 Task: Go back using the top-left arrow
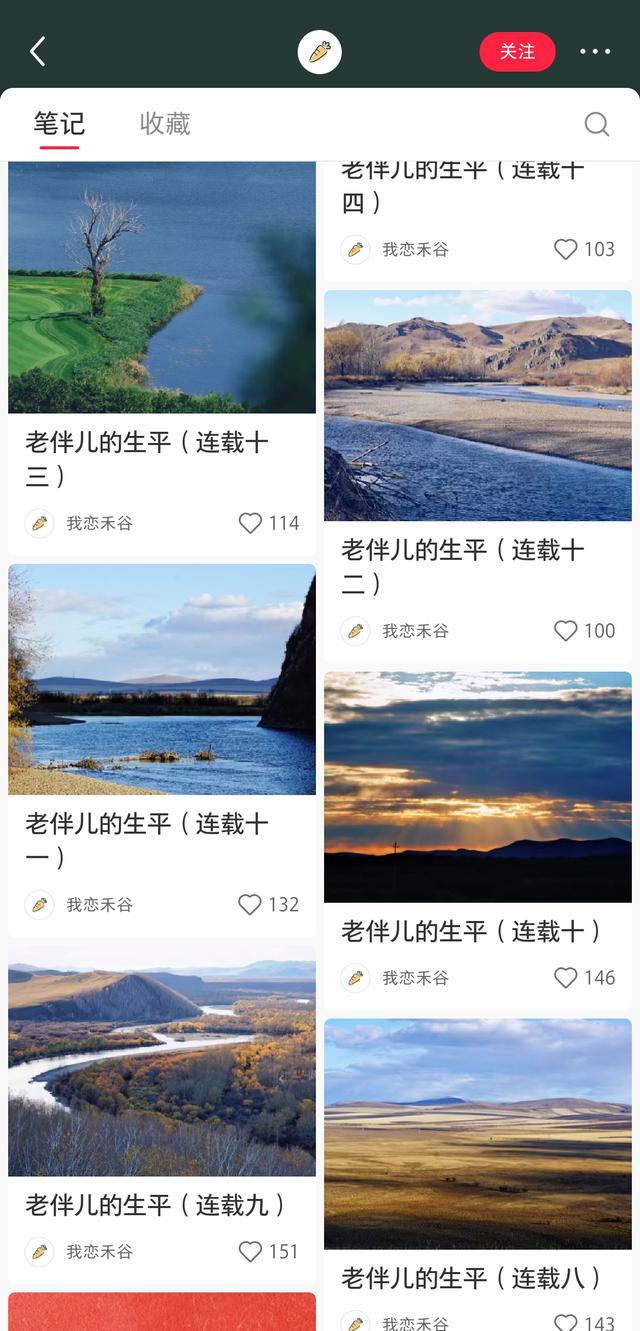coord(38,52)
